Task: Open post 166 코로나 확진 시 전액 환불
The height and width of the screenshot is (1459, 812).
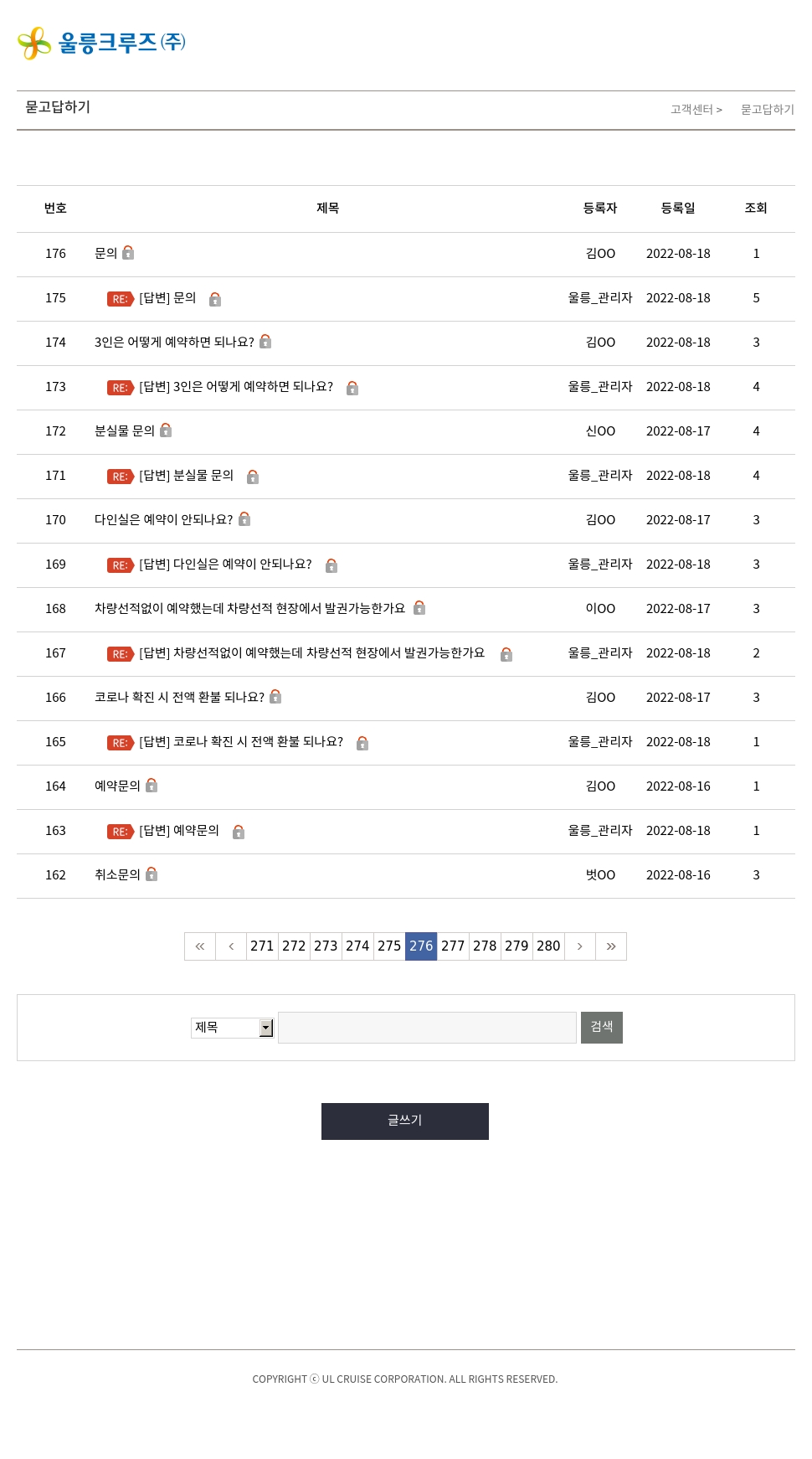Action: pos(179,698)
